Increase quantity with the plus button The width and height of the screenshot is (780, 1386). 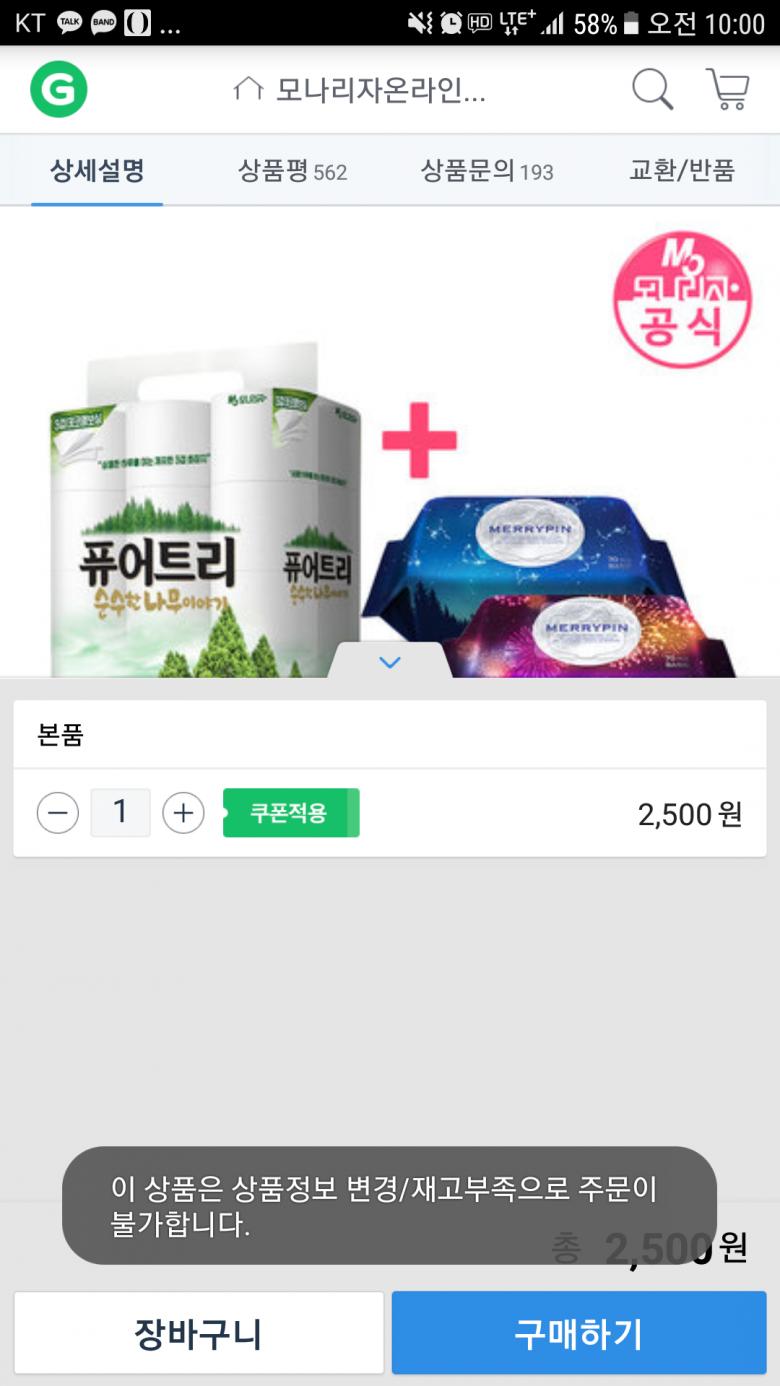[183, 813]
